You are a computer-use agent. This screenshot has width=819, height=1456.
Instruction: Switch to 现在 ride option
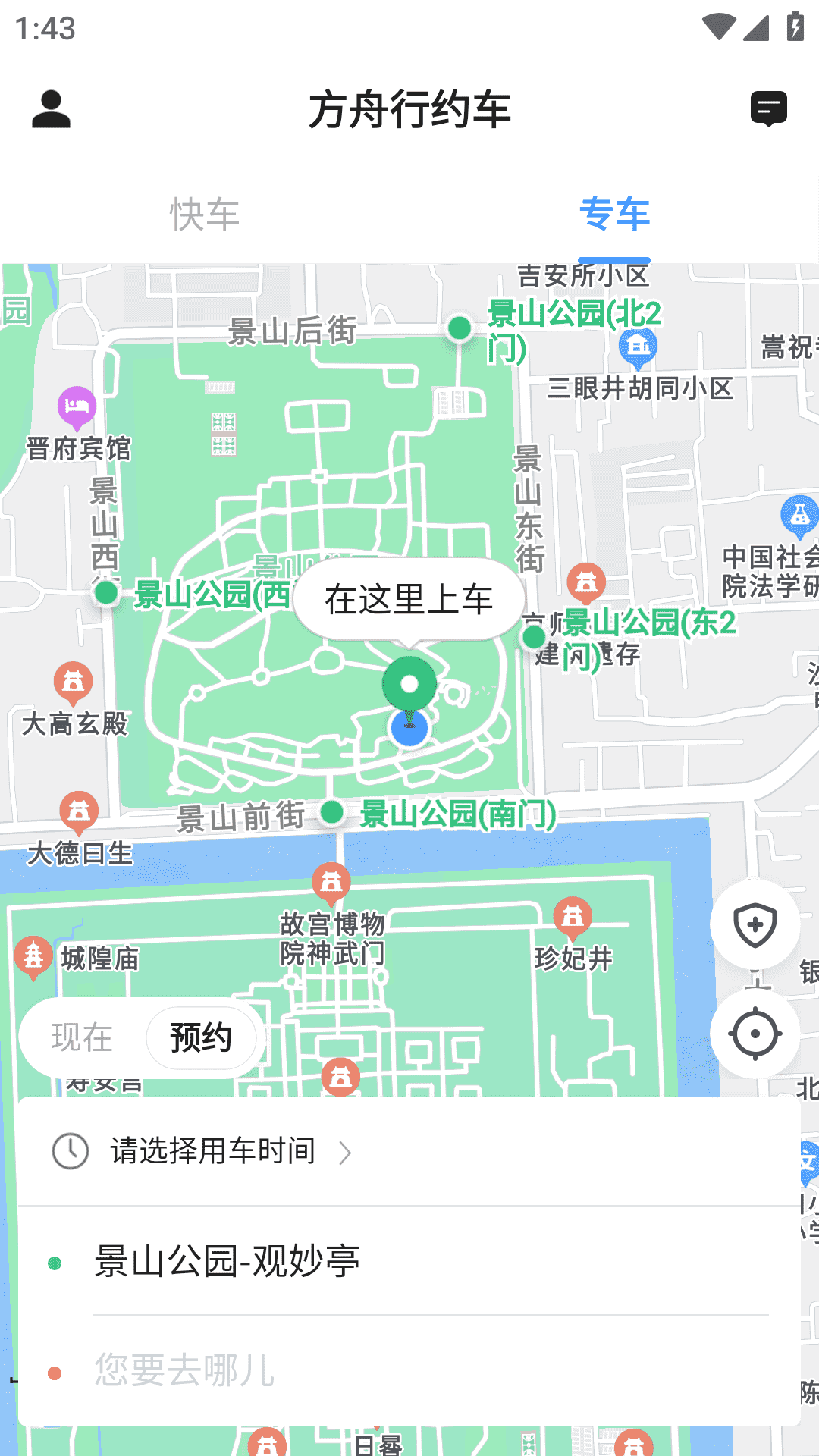[x=82, y=1037]
